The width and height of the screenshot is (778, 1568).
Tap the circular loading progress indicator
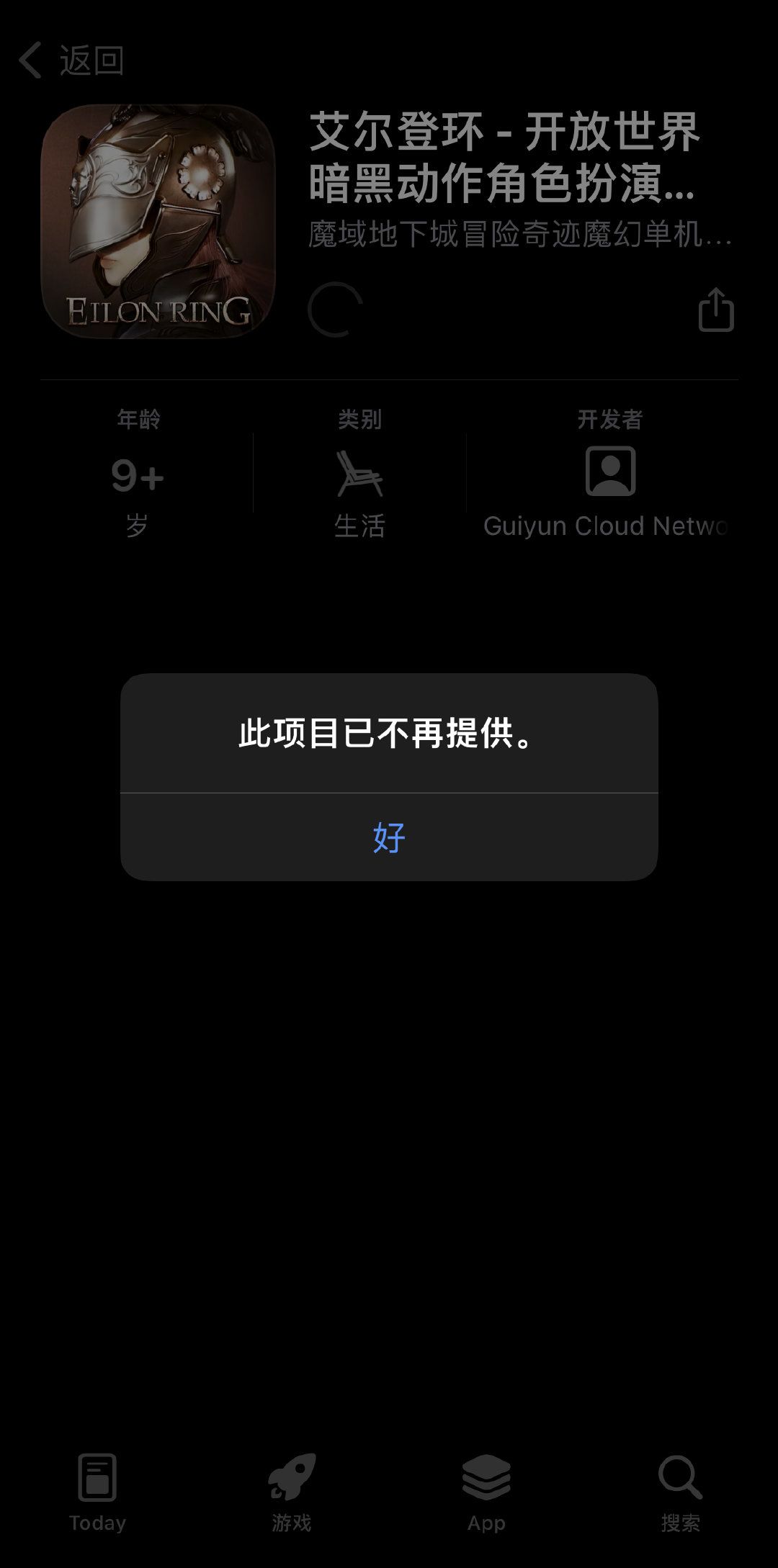[333, 310]
